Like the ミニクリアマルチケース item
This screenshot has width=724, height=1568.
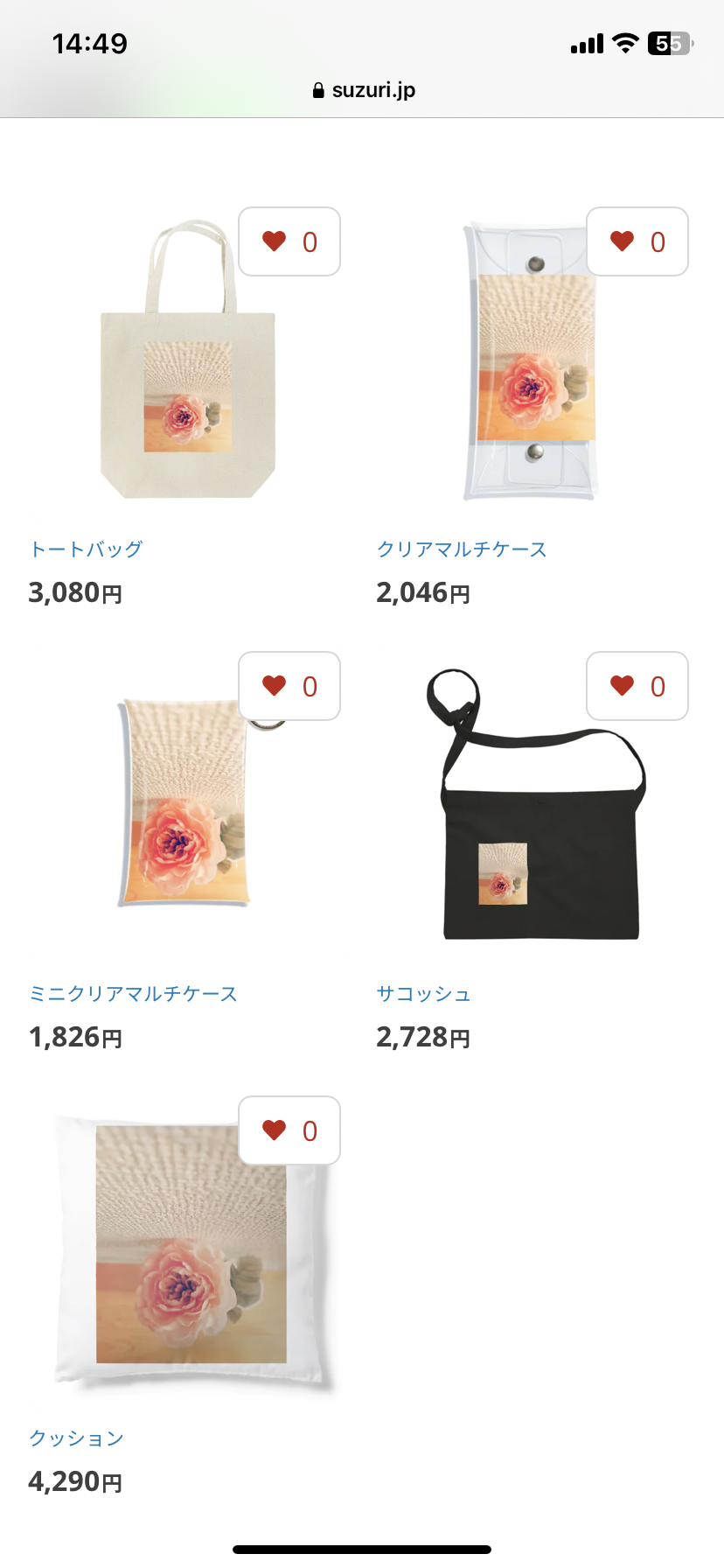pyautogui.click(x=289, y=686)
